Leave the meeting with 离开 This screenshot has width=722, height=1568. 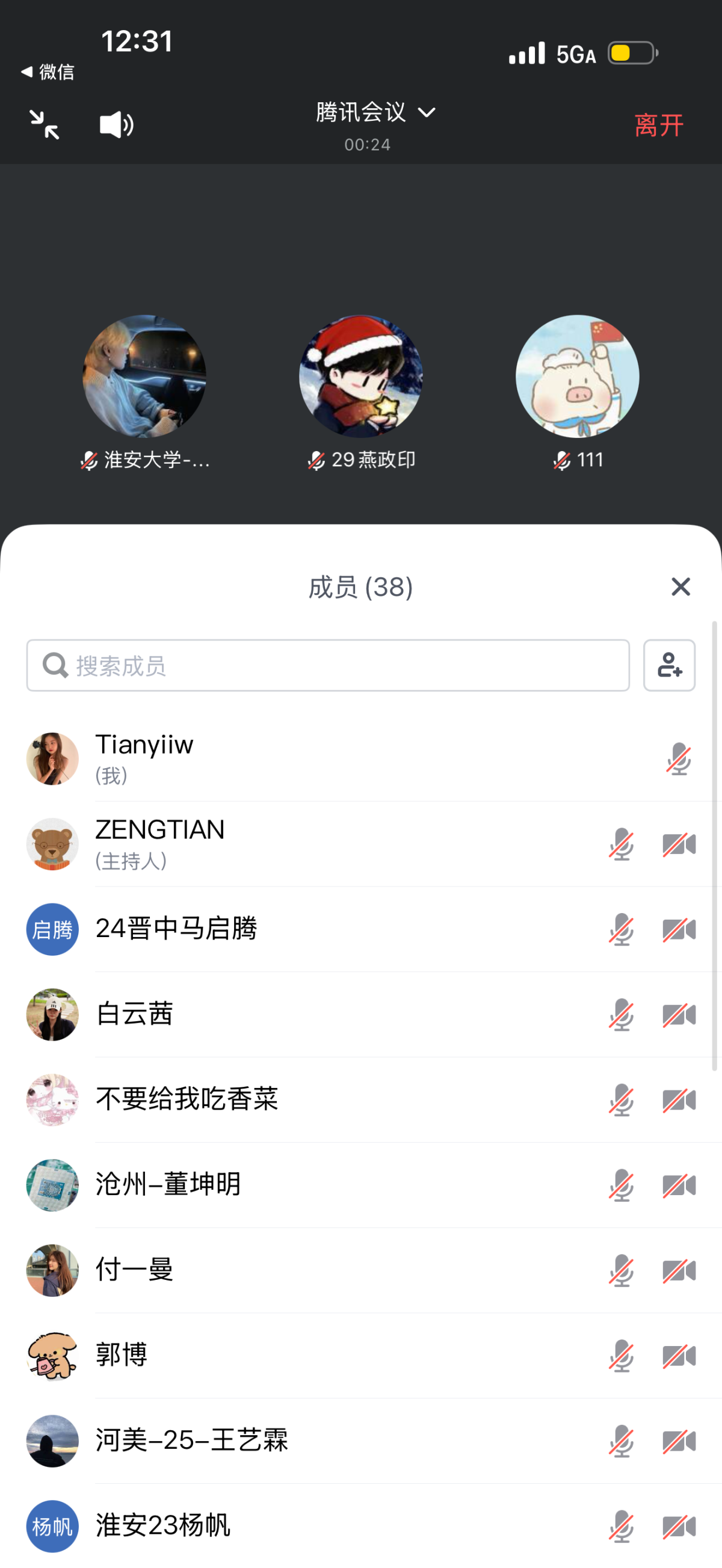[659, 125]
